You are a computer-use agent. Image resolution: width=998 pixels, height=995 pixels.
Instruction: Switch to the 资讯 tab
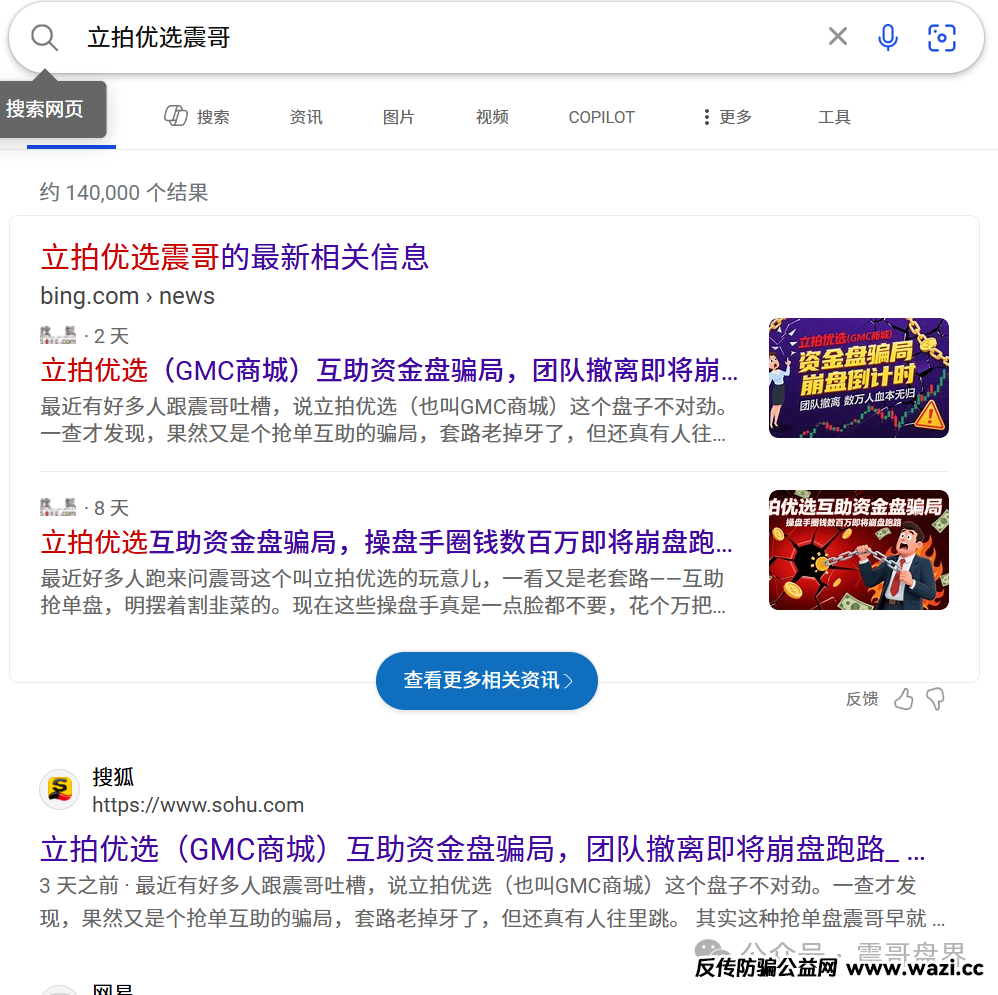(x=306, y=117)
